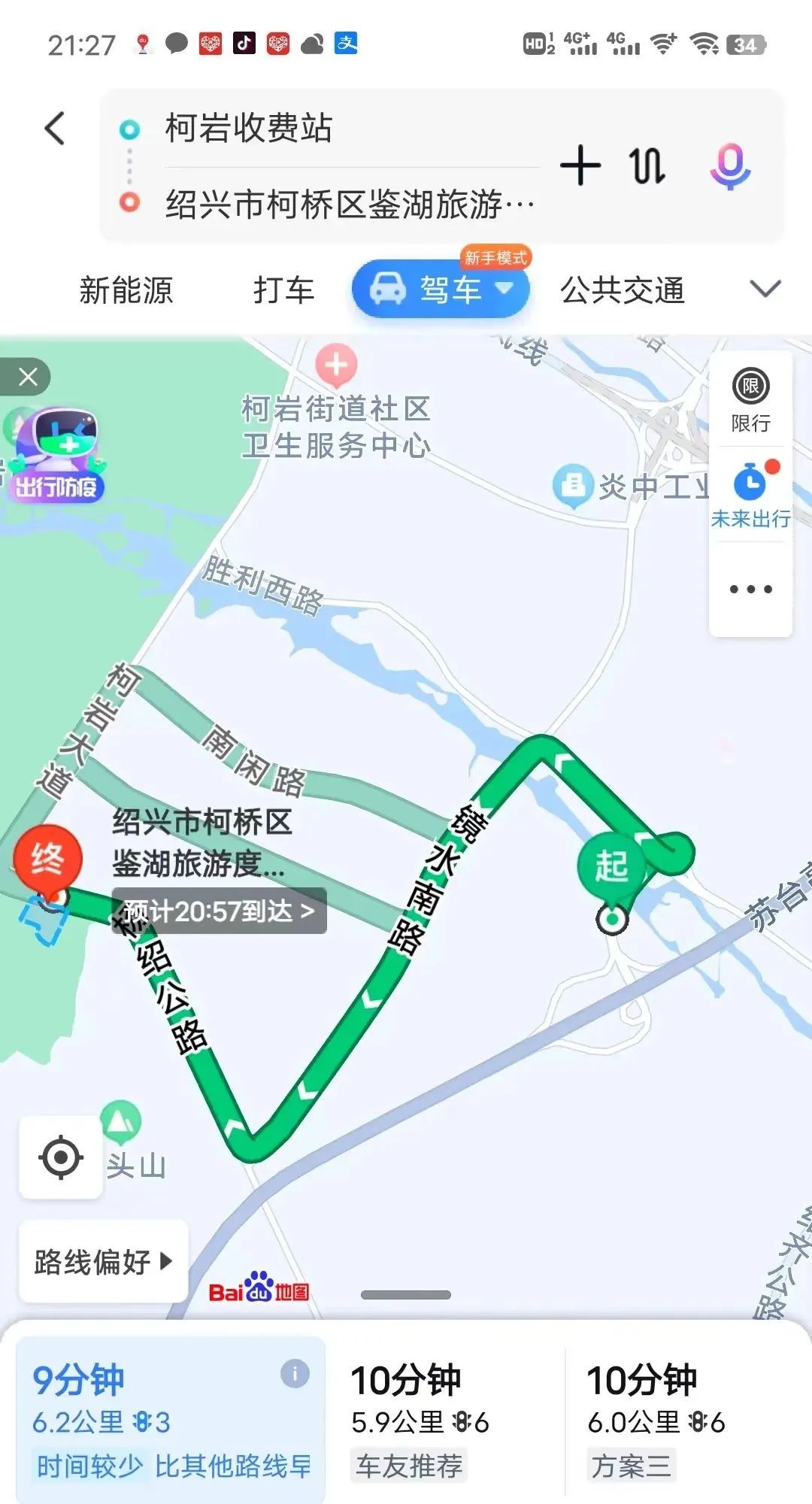
Task: Go back using the top-left arrow
Action: point(55,129)
